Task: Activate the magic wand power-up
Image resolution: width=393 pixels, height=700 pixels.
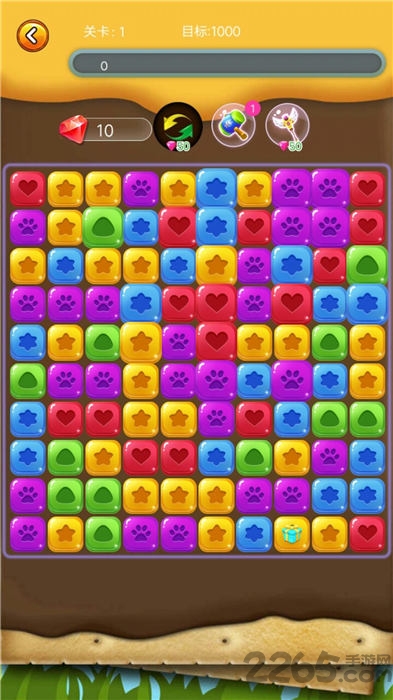Action: coord(287,126)
